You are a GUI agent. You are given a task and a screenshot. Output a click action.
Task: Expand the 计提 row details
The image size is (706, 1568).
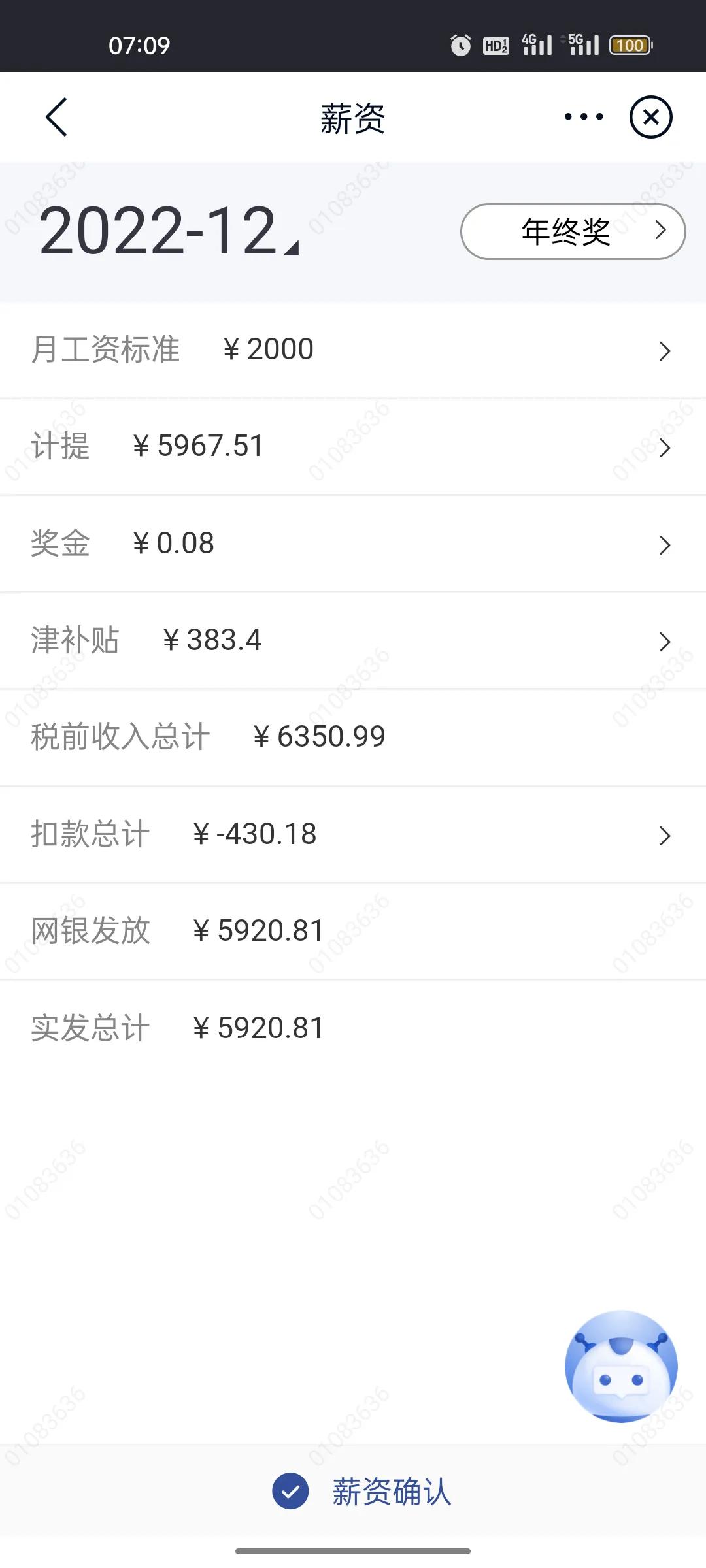[353, 447]
